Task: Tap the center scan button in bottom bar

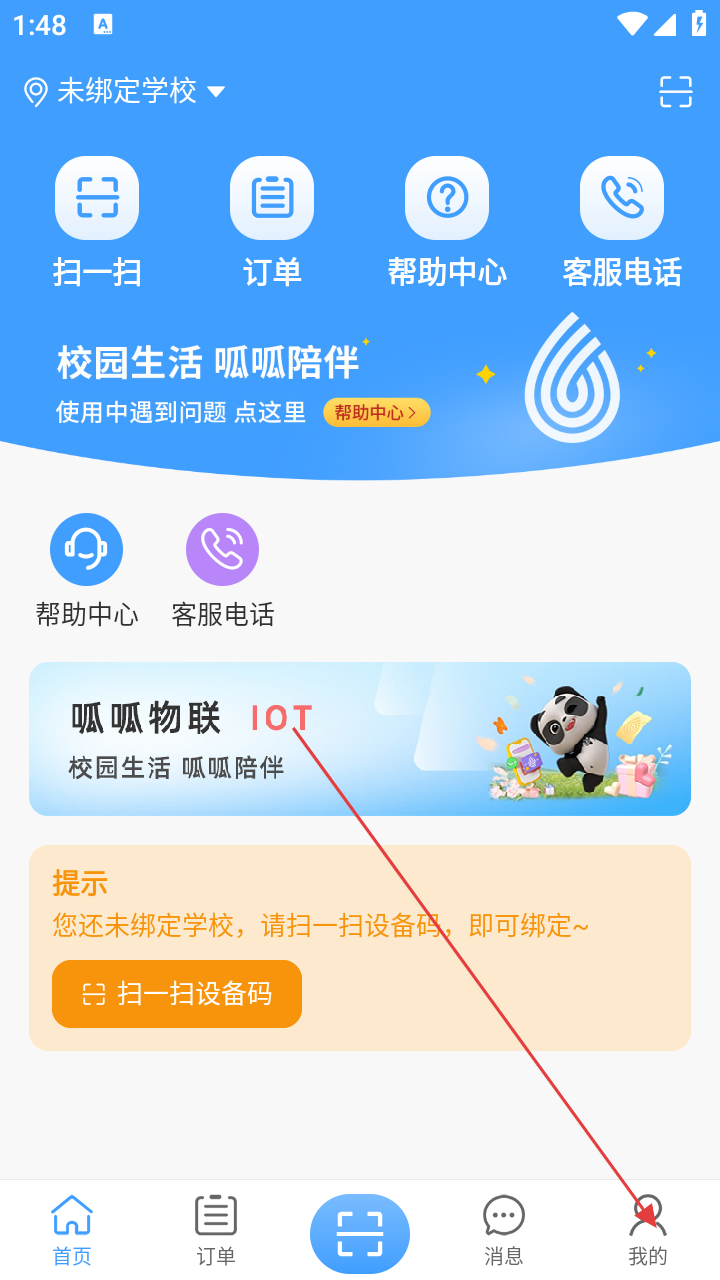Action: coord(360,1233)
